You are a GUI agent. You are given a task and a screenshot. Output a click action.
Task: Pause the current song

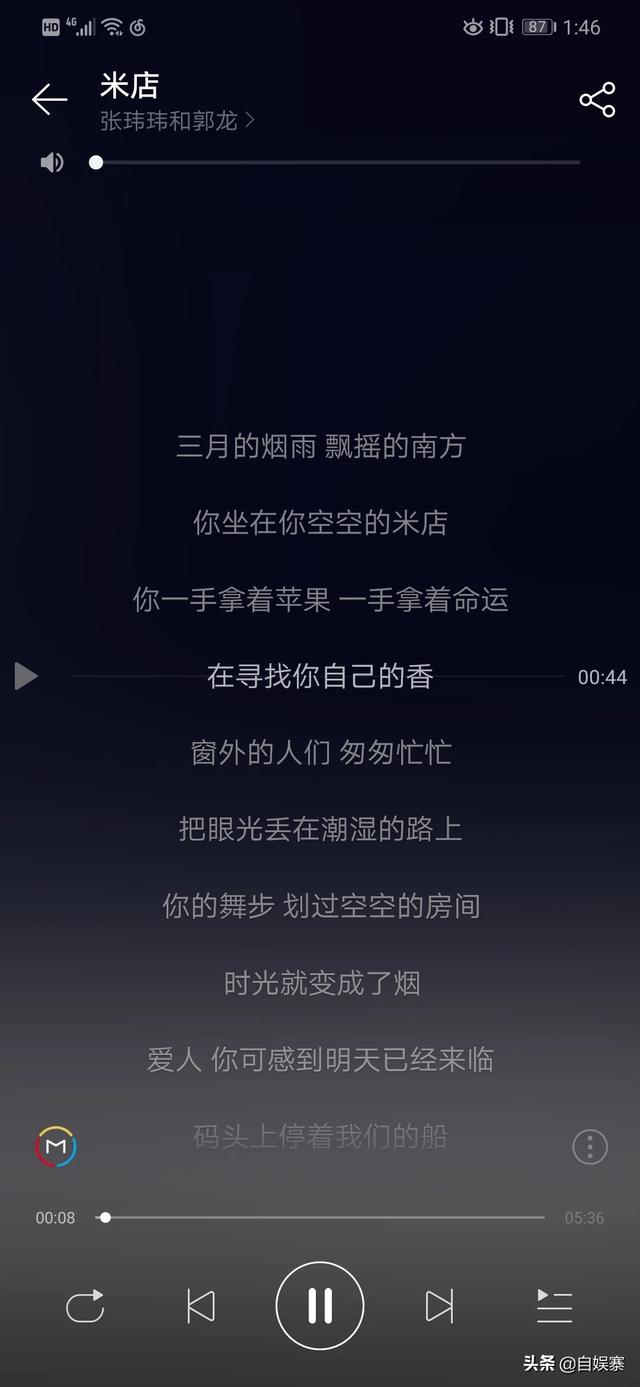click(320, 1306)
